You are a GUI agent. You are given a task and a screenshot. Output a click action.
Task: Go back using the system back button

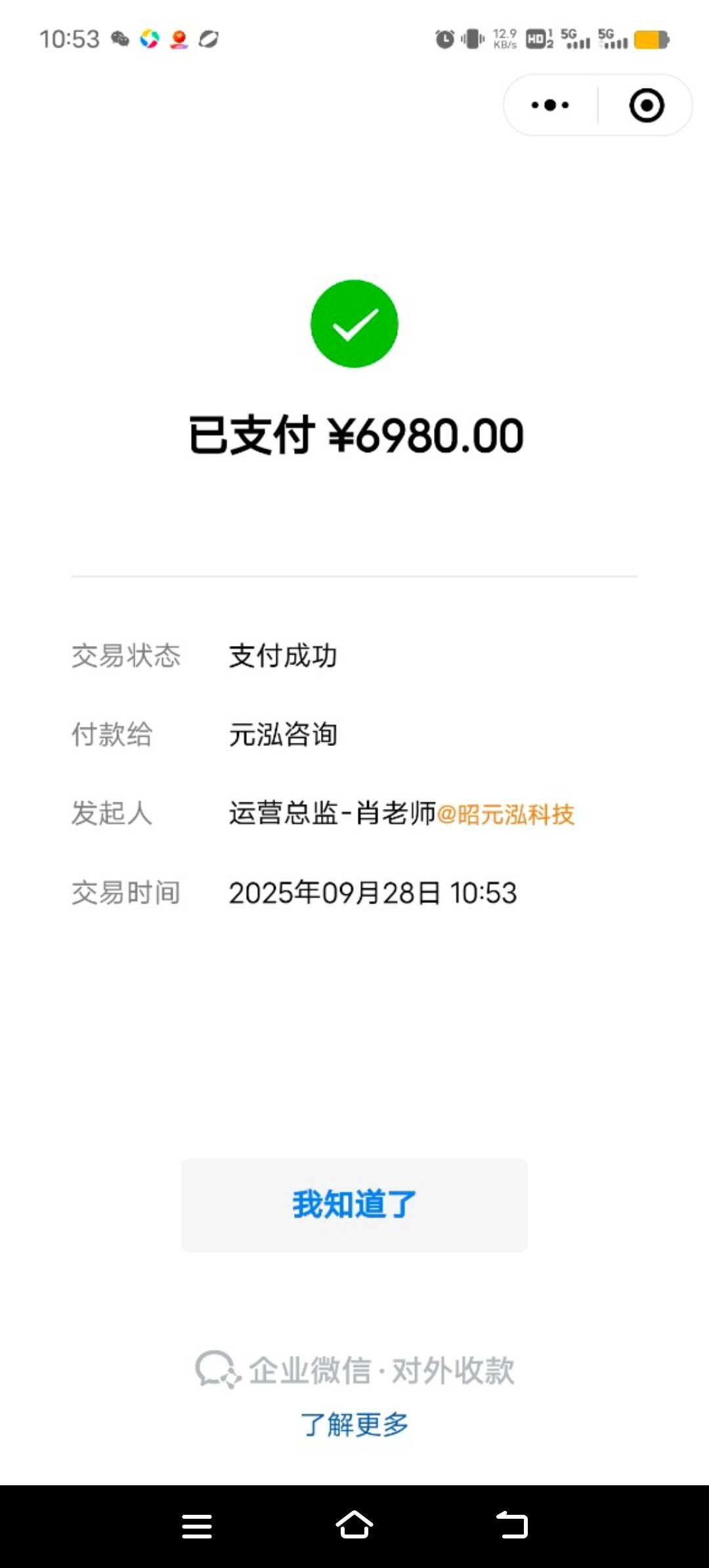pyautogui.click(x=512, y=1525)
